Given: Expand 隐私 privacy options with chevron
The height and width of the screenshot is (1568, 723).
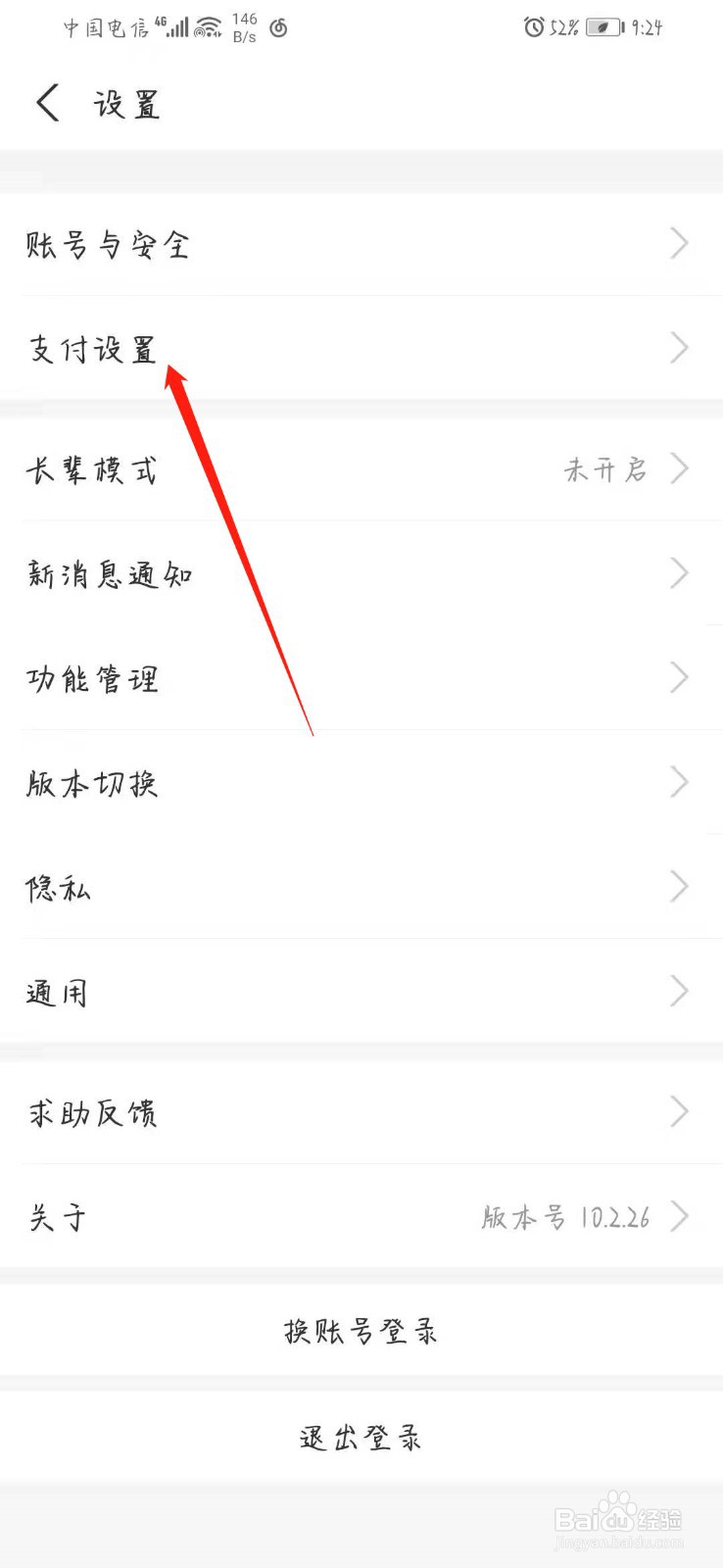Looking at the screenshot, I should coord(680,887).
